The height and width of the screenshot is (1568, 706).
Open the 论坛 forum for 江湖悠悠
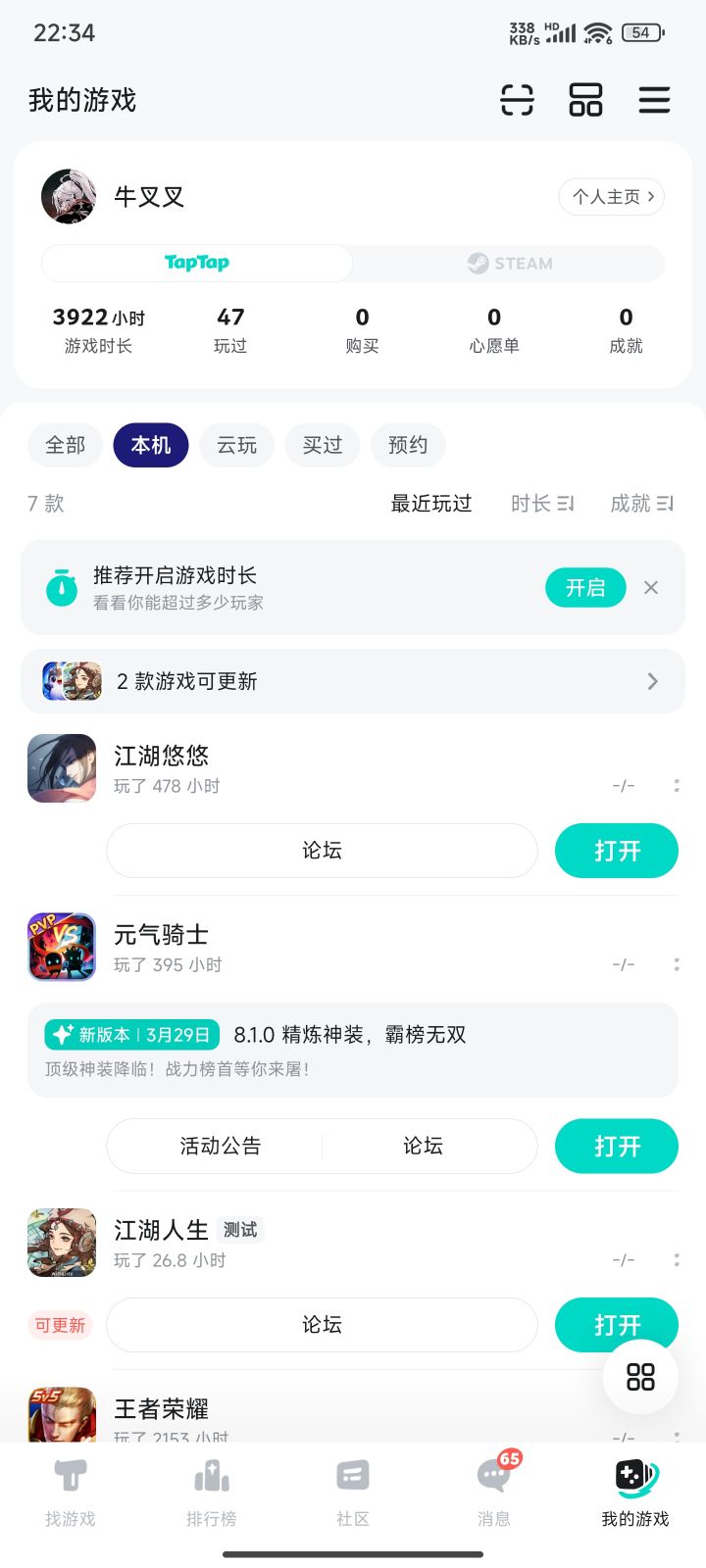click(x=322, y=851)
